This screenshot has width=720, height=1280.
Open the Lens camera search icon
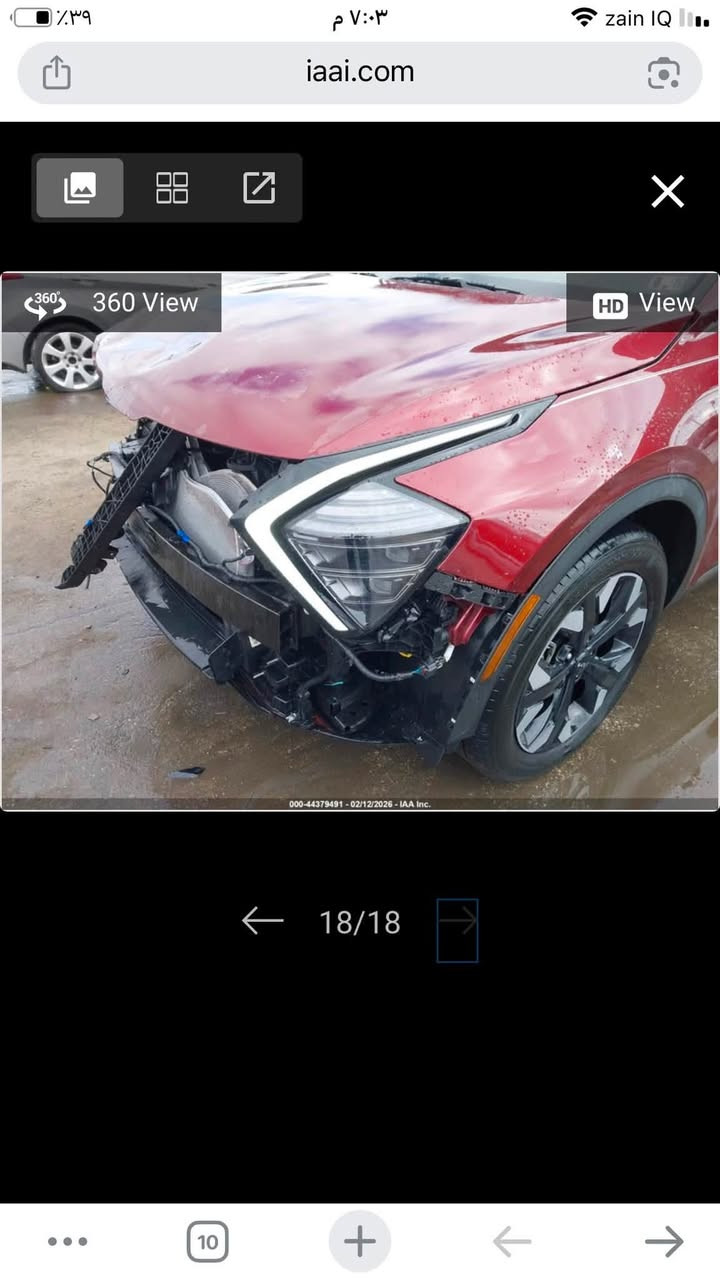663,73
